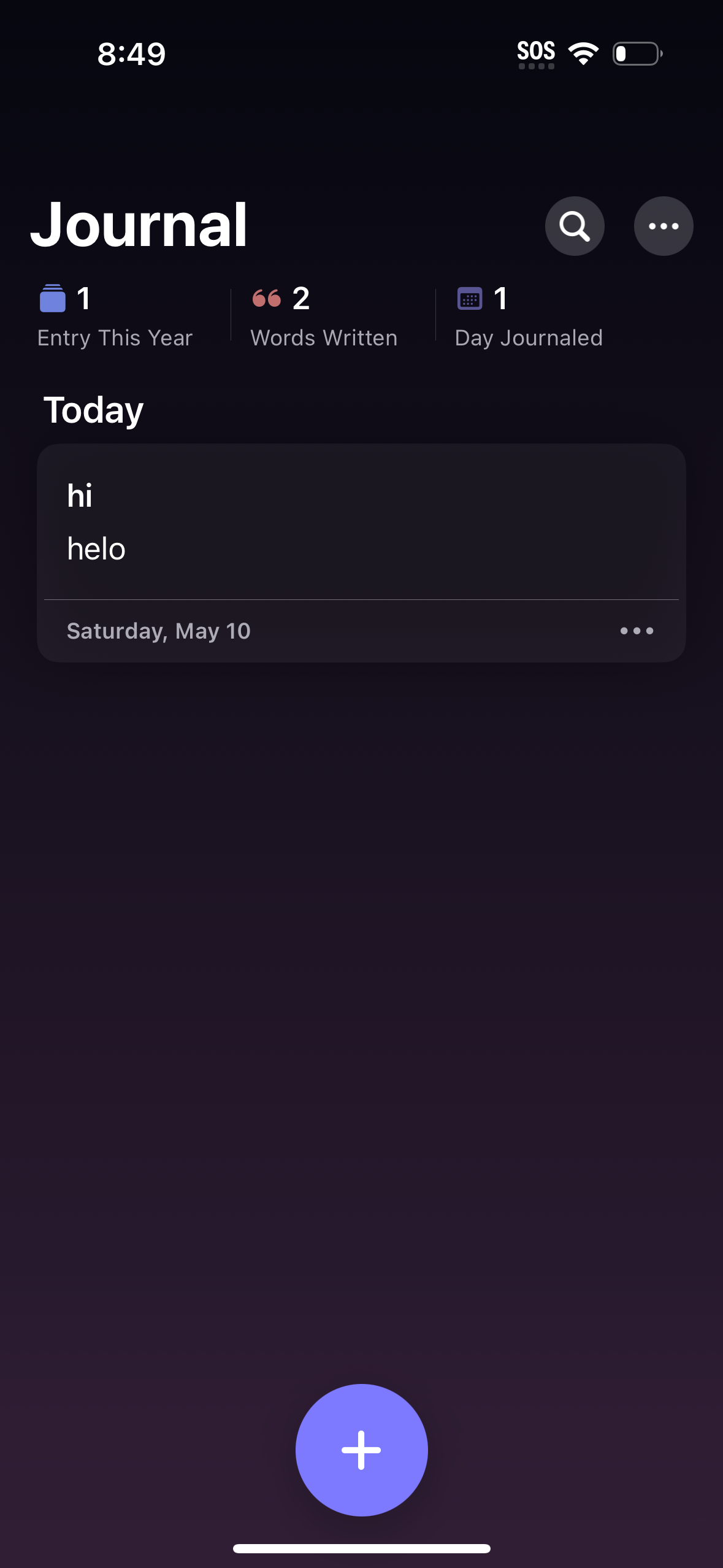Tap the Journal title heading
Image resolution: width=723 pixels, height=1568 pixels.
140,226
